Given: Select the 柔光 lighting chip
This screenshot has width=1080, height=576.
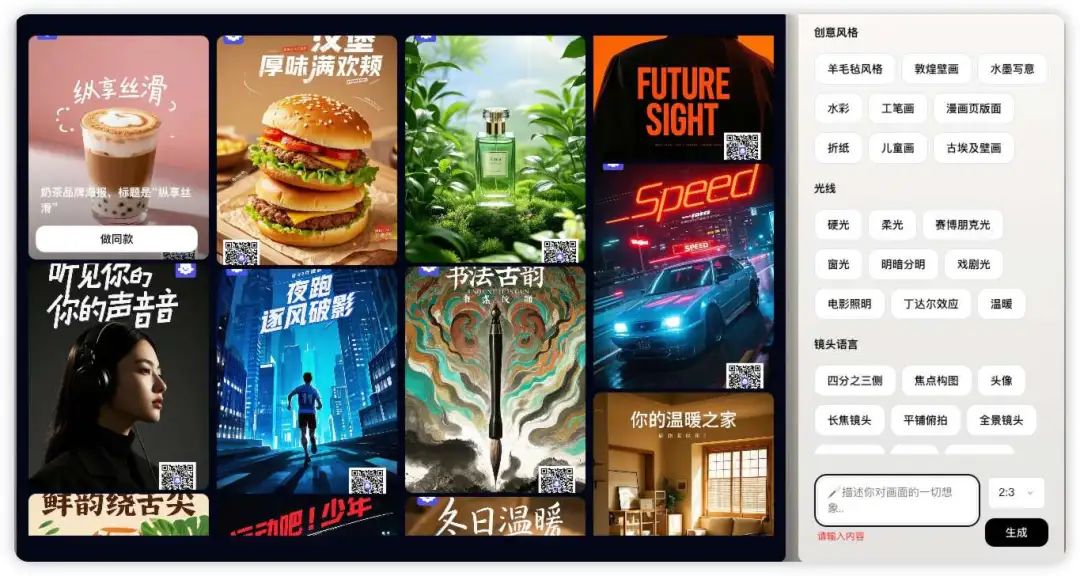Looking at the screenshot, I should pyautogui.click(x=891, y=225).
